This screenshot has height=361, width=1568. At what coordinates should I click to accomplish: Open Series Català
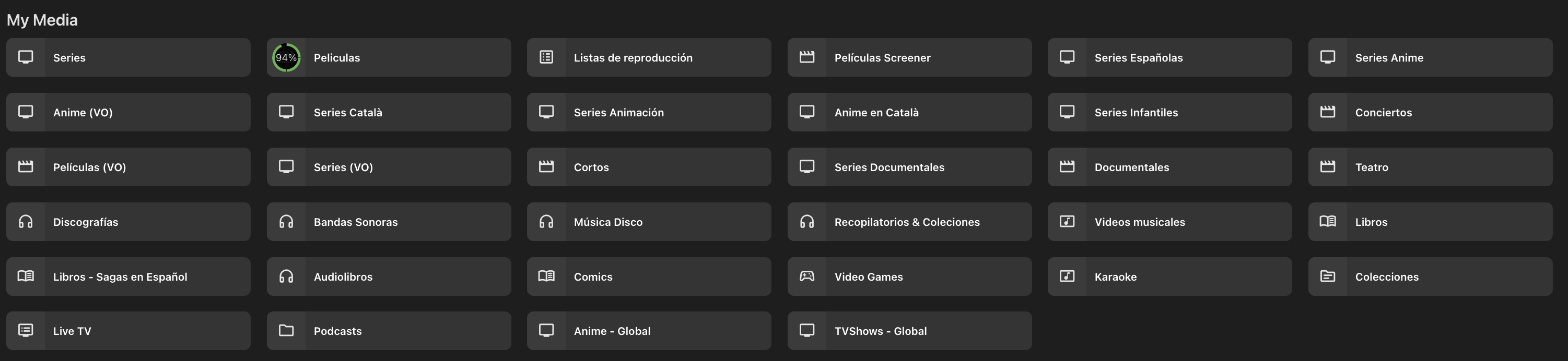[389, 113]
